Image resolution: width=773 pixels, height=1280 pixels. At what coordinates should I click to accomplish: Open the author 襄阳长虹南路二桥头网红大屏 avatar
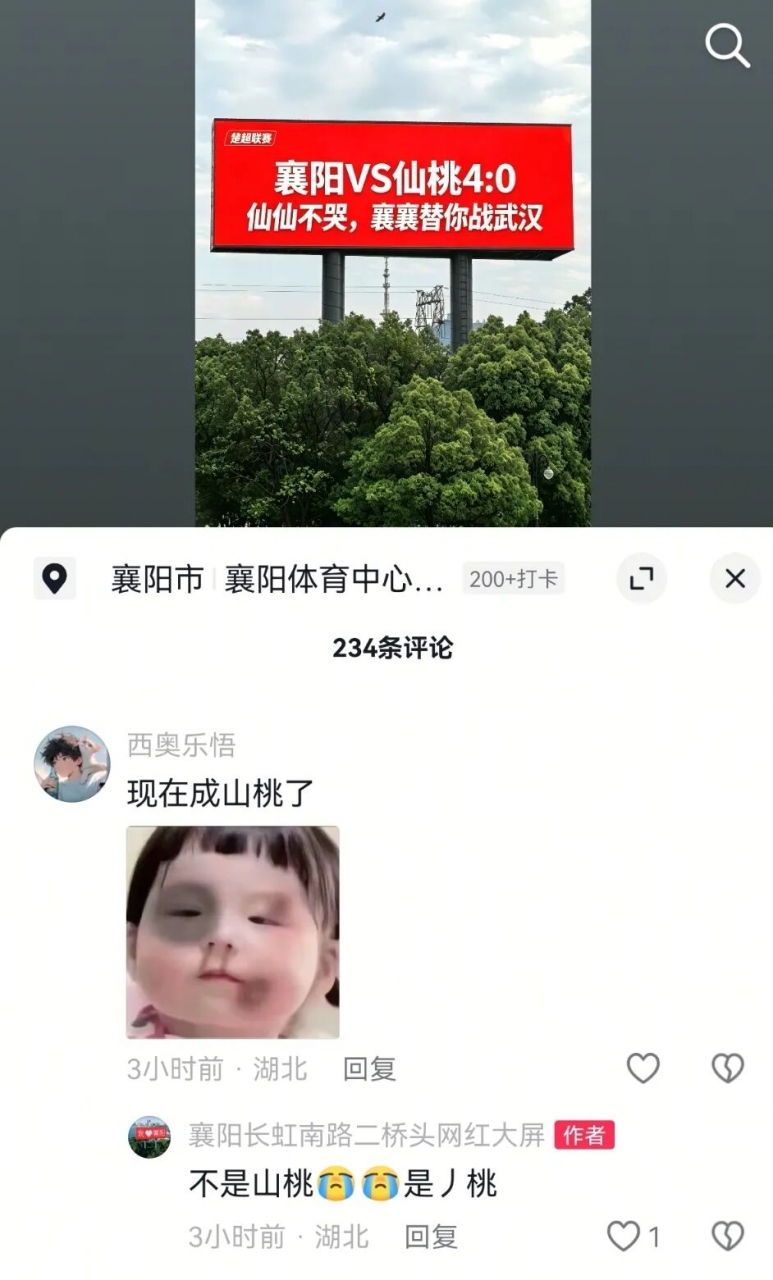click(149, 1137)
